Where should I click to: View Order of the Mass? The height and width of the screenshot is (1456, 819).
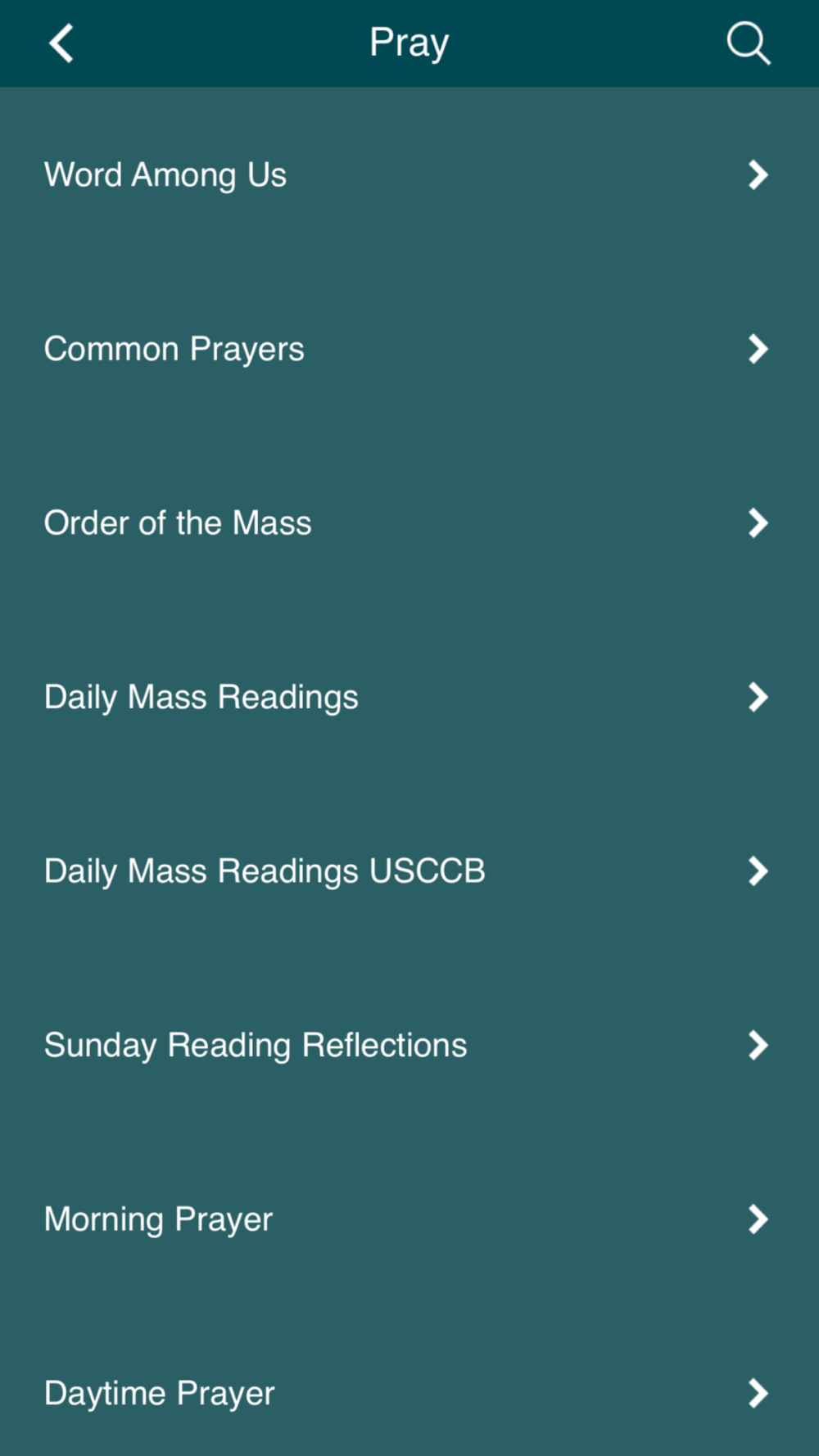[x=409, y=522]
